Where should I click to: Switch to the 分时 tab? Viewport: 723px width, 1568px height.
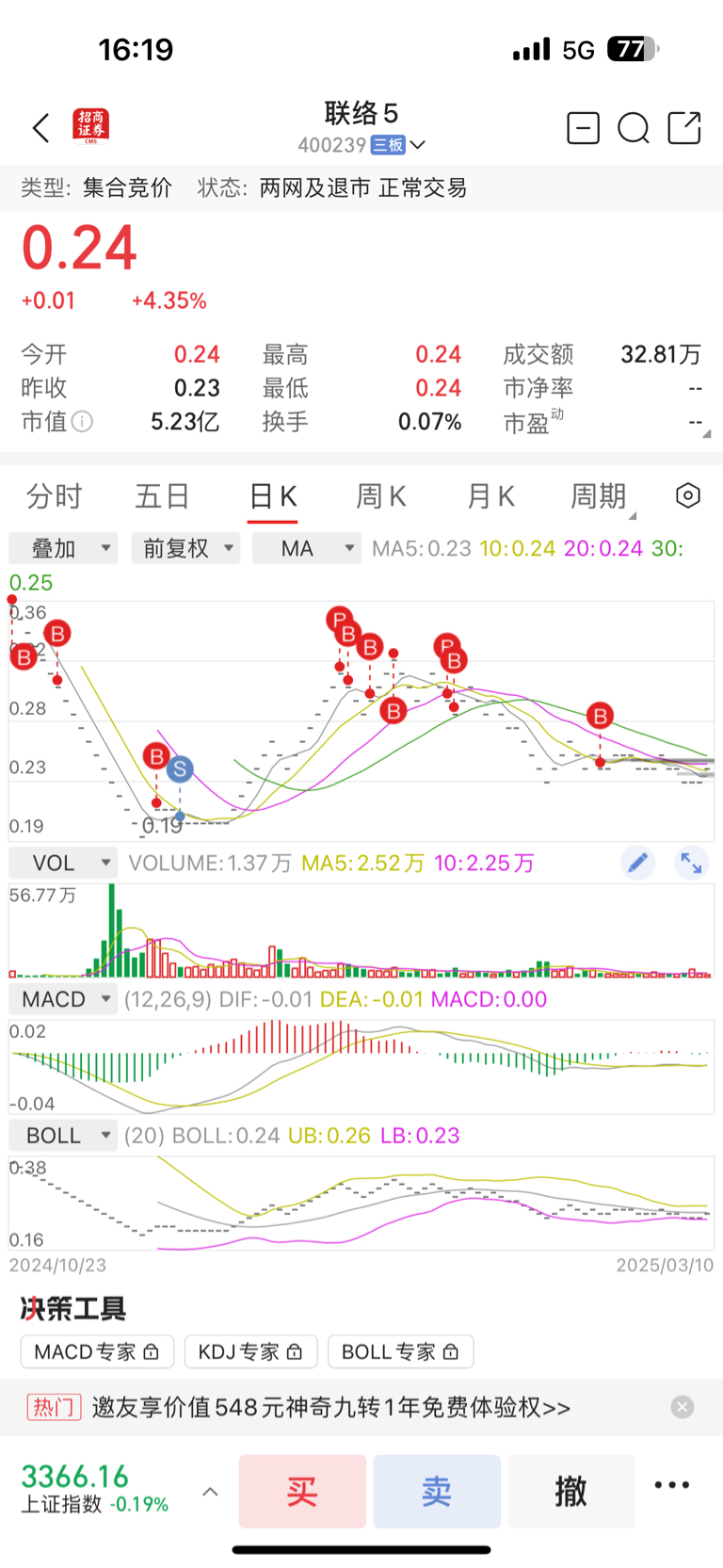55,496
